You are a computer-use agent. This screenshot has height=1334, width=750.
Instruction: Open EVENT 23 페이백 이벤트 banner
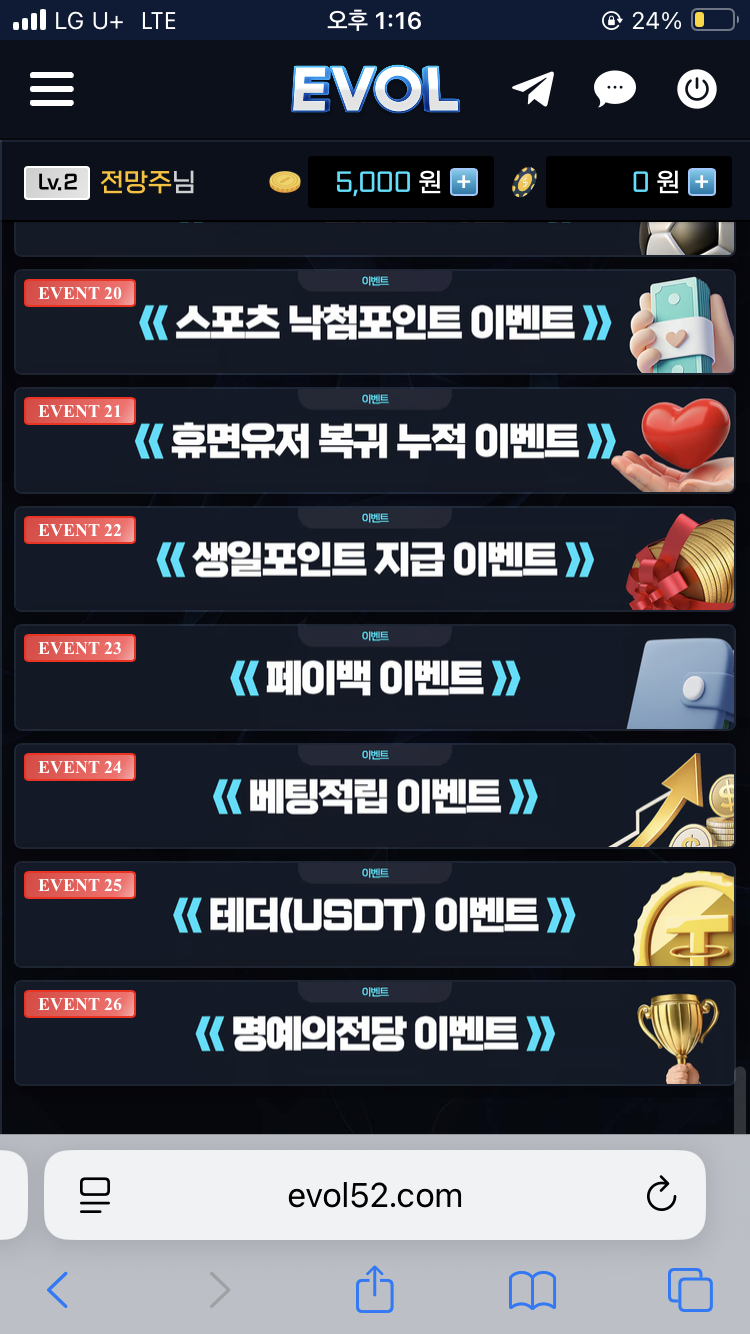[x=375, y=678]
